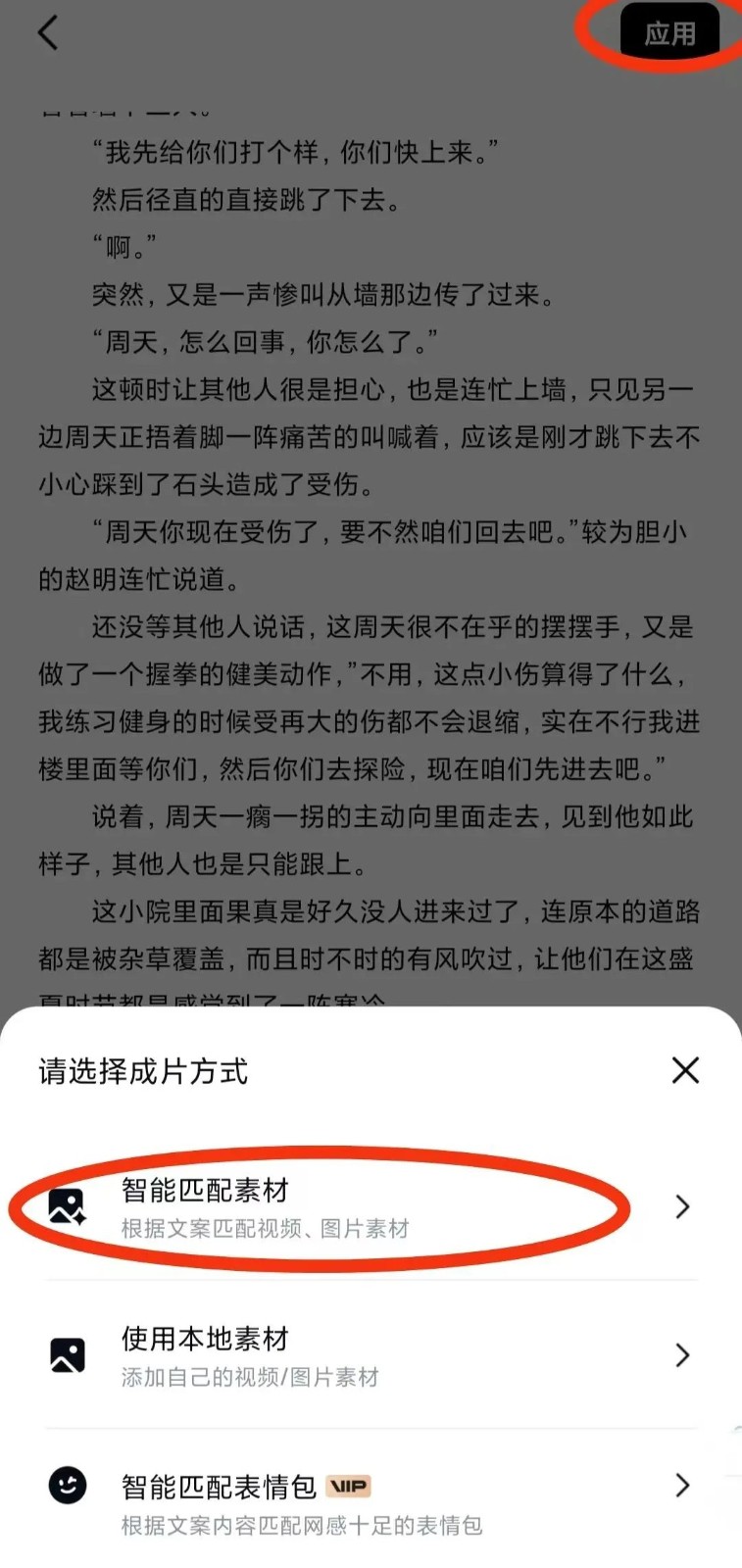Close the 请选择成片方式 sheet

685,1070
